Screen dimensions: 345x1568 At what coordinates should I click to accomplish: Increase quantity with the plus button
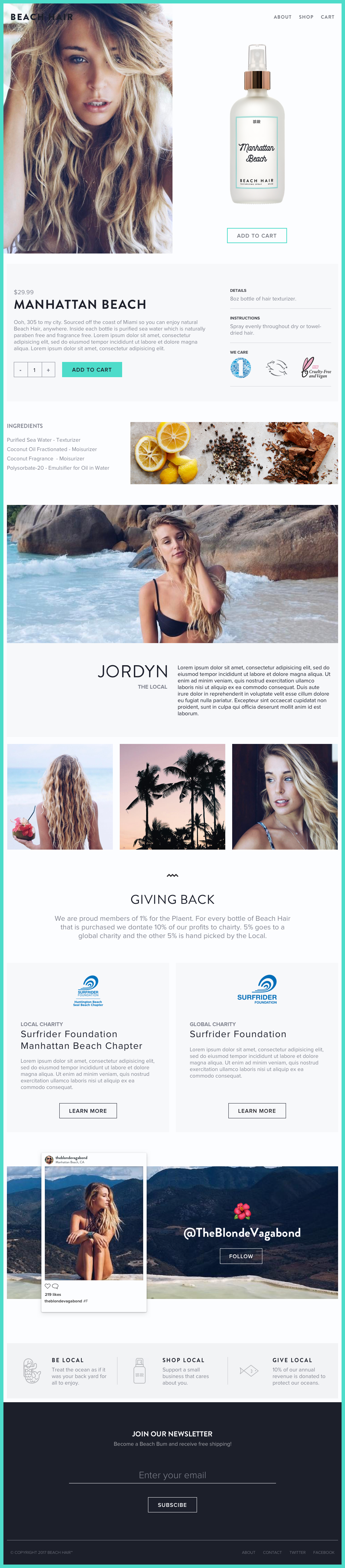click(48, 370)
